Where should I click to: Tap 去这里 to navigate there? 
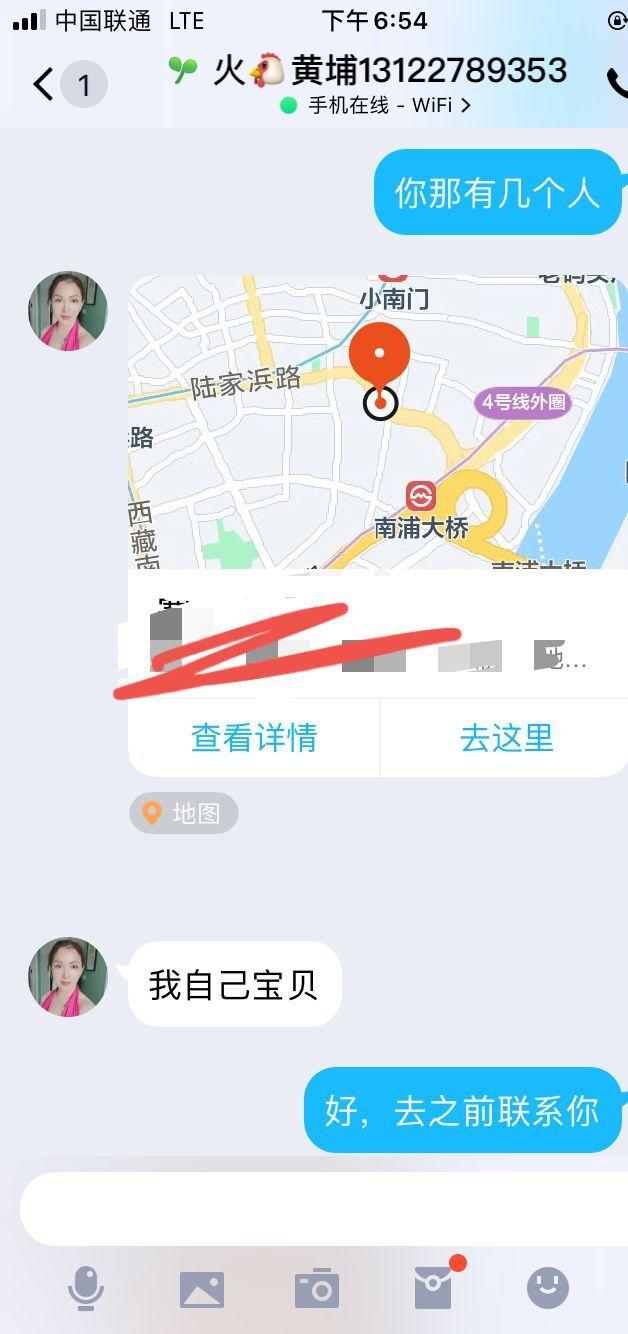[x=506, y=738]
